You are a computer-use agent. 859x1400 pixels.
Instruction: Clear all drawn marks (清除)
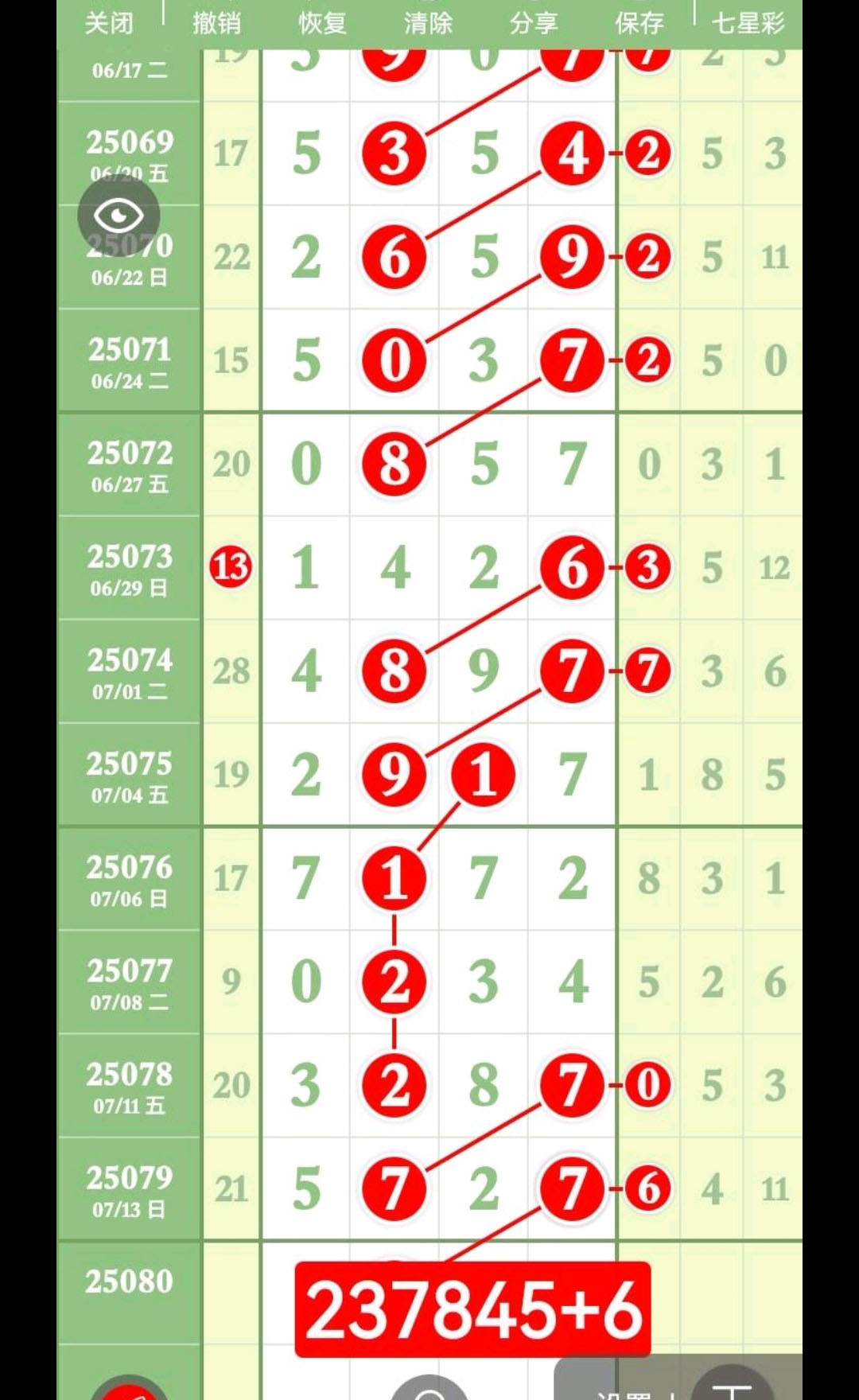428,22
